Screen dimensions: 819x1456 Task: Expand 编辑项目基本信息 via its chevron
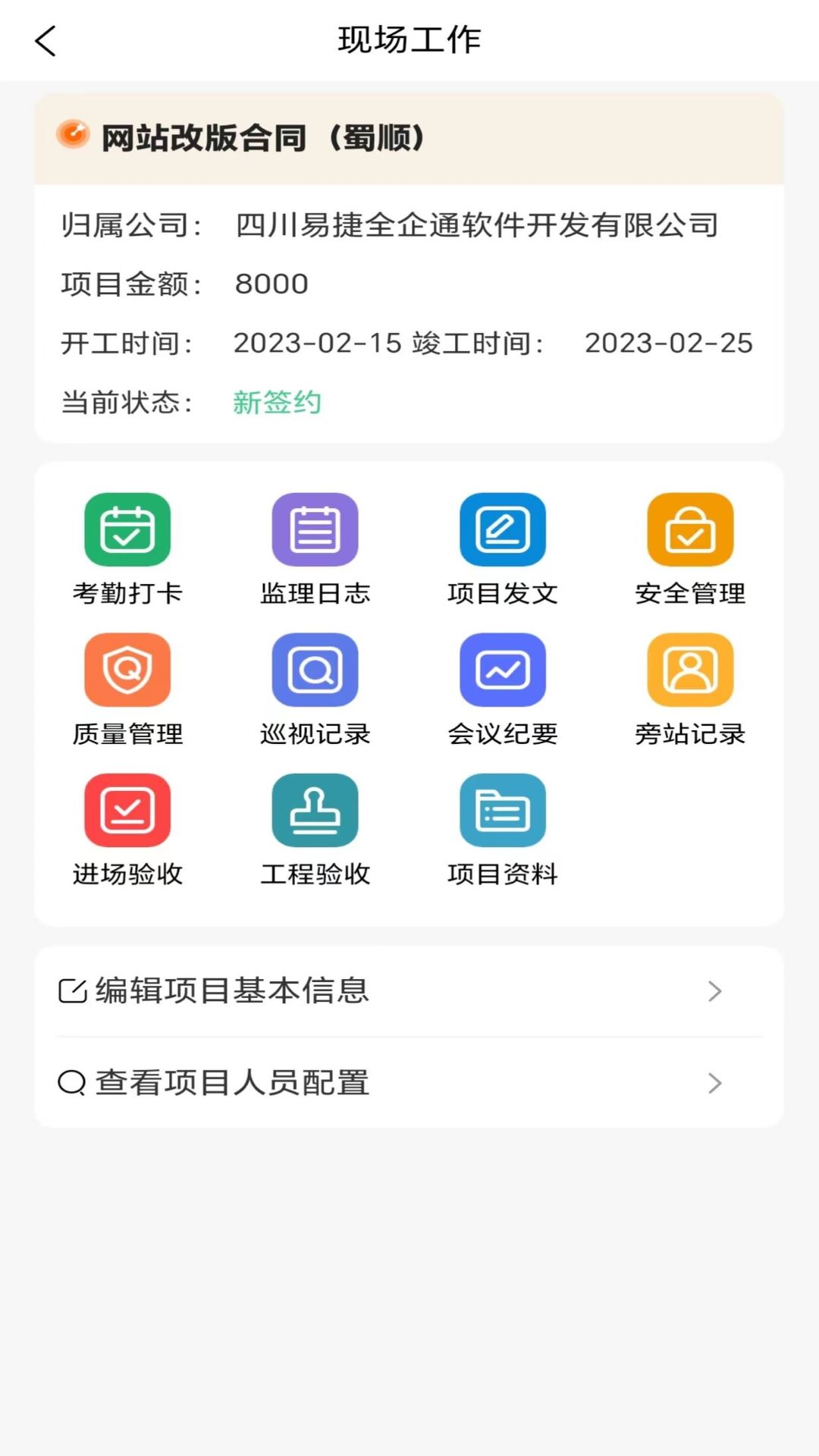coord(714,991)
